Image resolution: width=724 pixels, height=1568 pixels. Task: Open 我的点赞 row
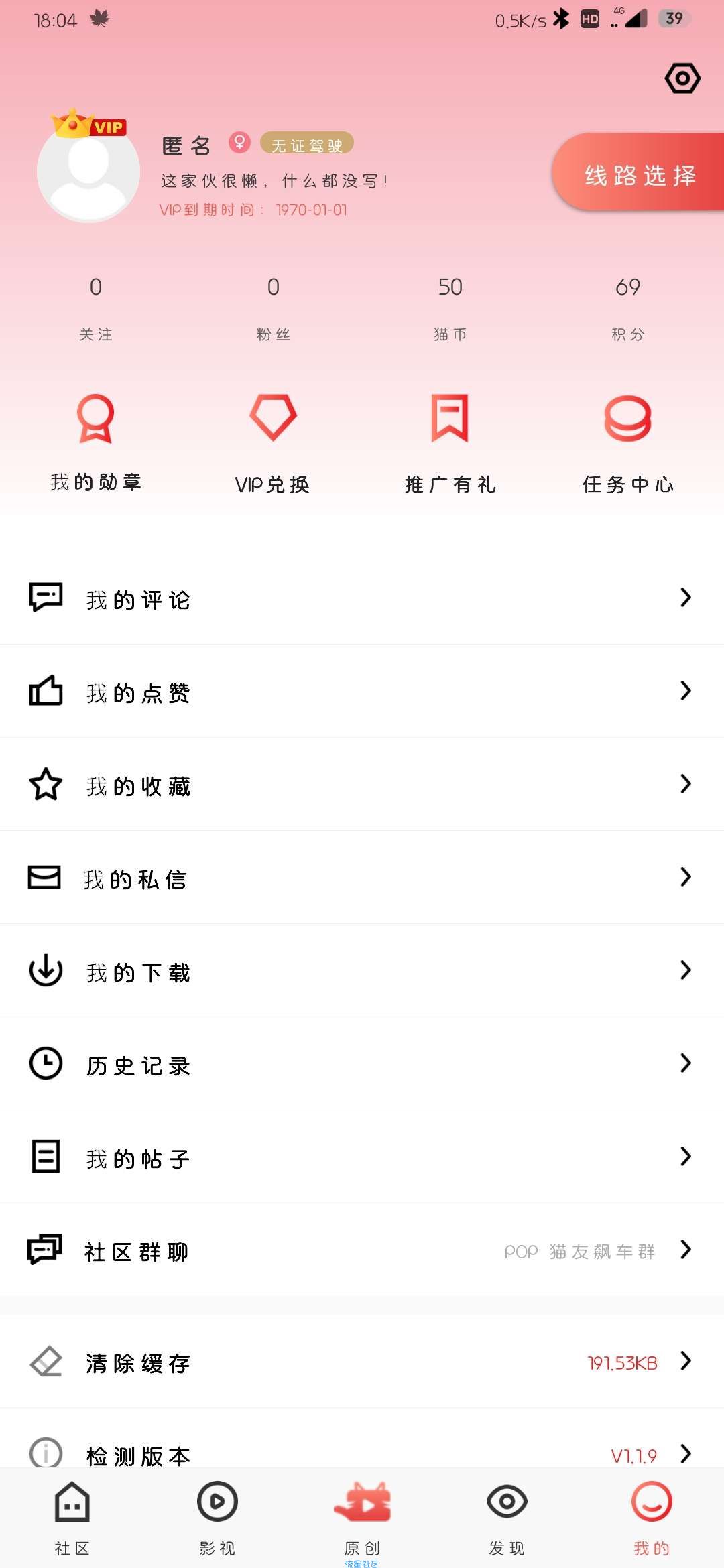(x=362, y=691)
